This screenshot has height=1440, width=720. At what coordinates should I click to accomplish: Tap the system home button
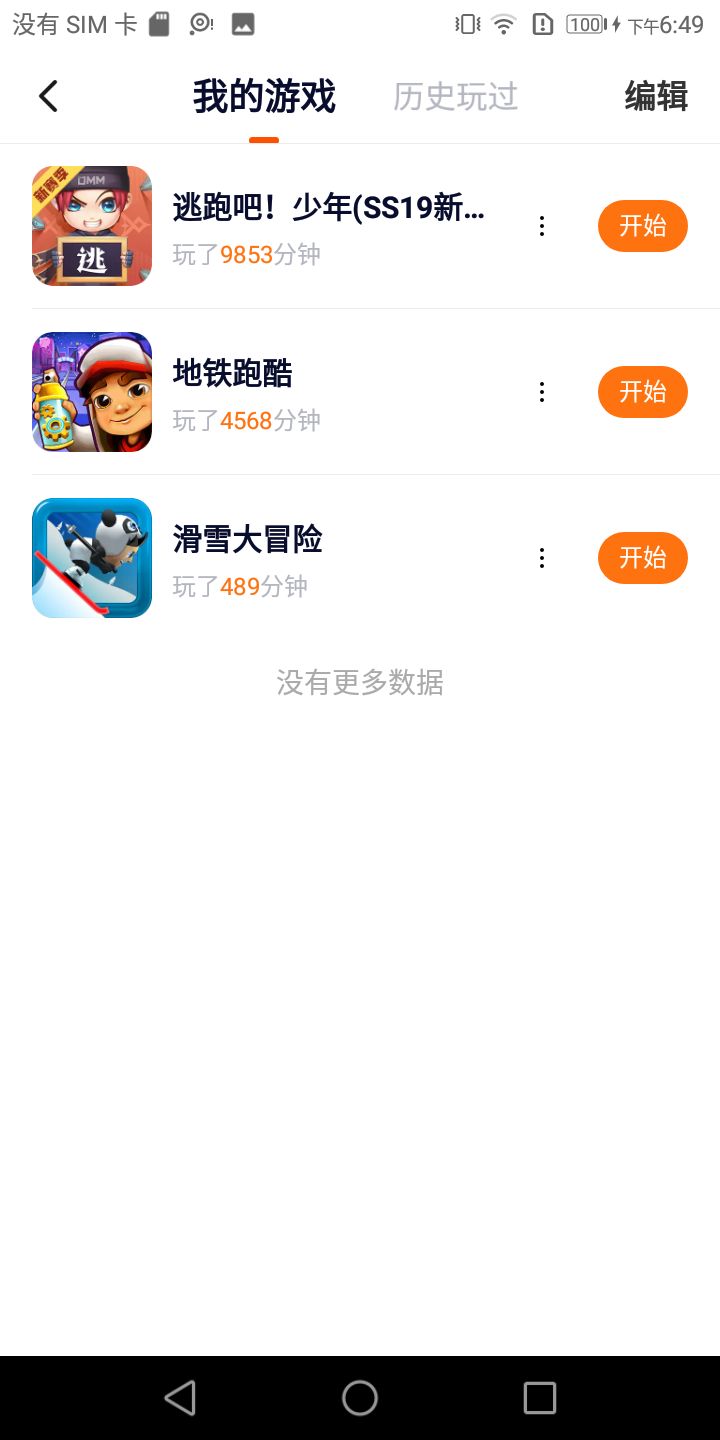[x=360, y=1398]
